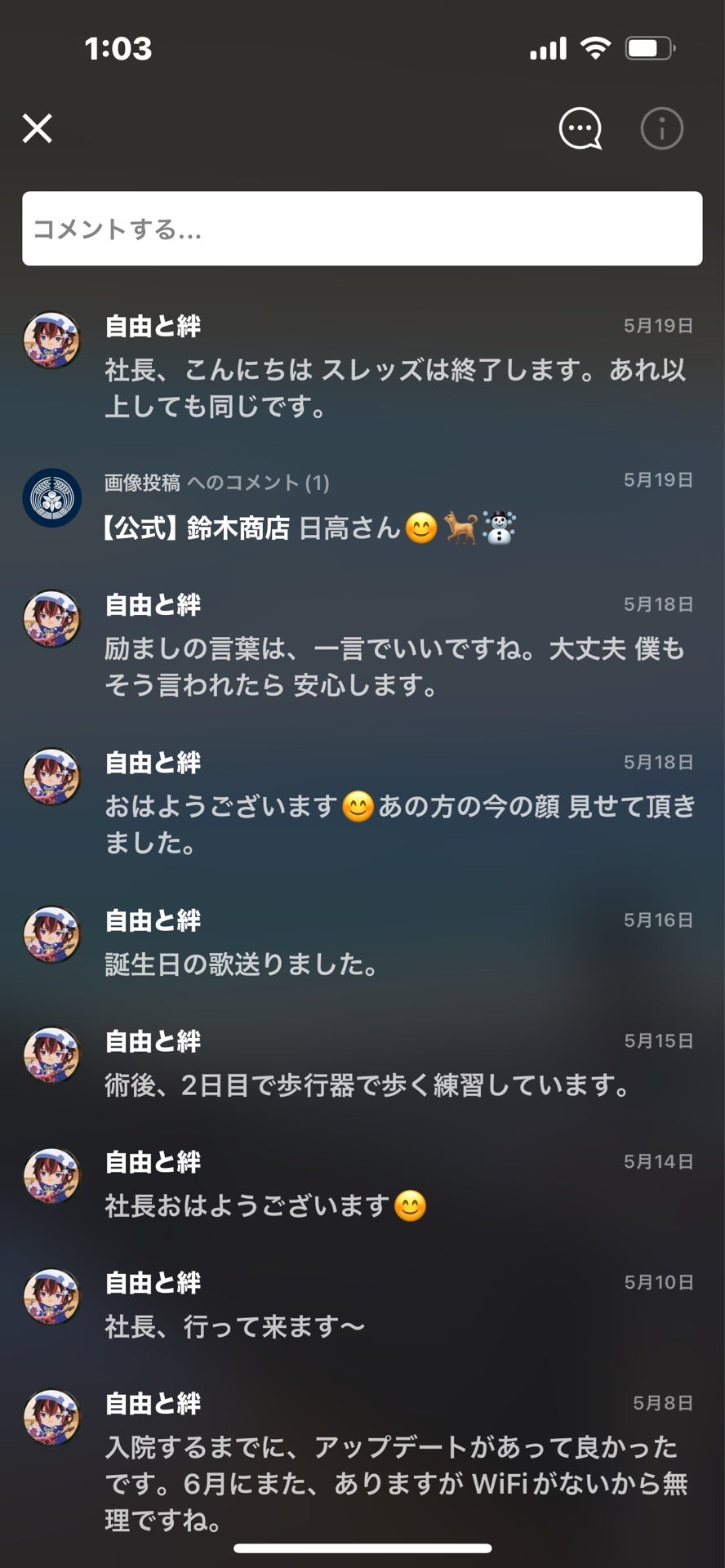Select the 5月19日 timestamp on the top comment
The width and height of the screenshot is (725, 1568).
click(658, 325)
